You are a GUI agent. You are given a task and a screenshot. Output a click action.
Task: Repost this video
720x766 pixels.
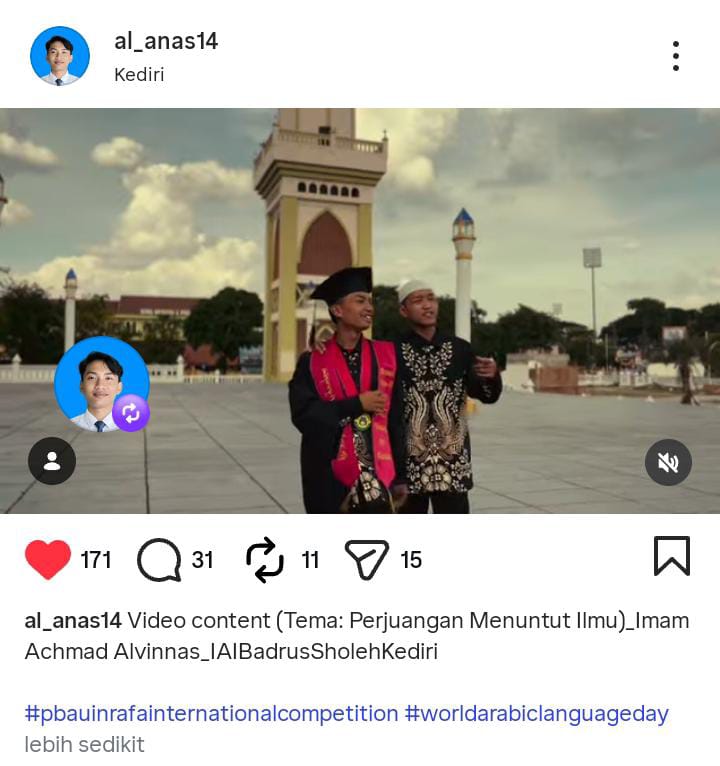pos(265,560)
